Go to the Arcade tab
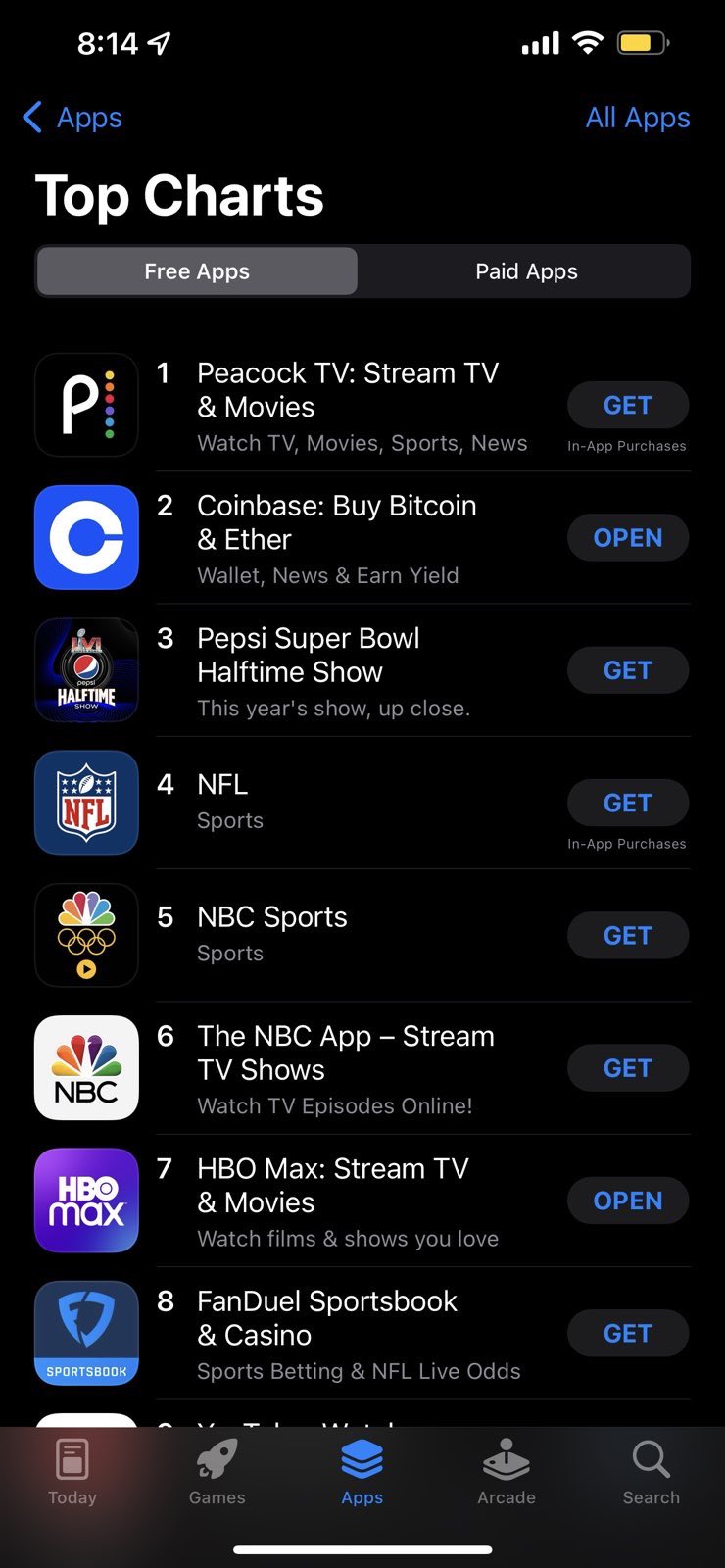Screen dimensions: 725x1568 [507, 1472]
